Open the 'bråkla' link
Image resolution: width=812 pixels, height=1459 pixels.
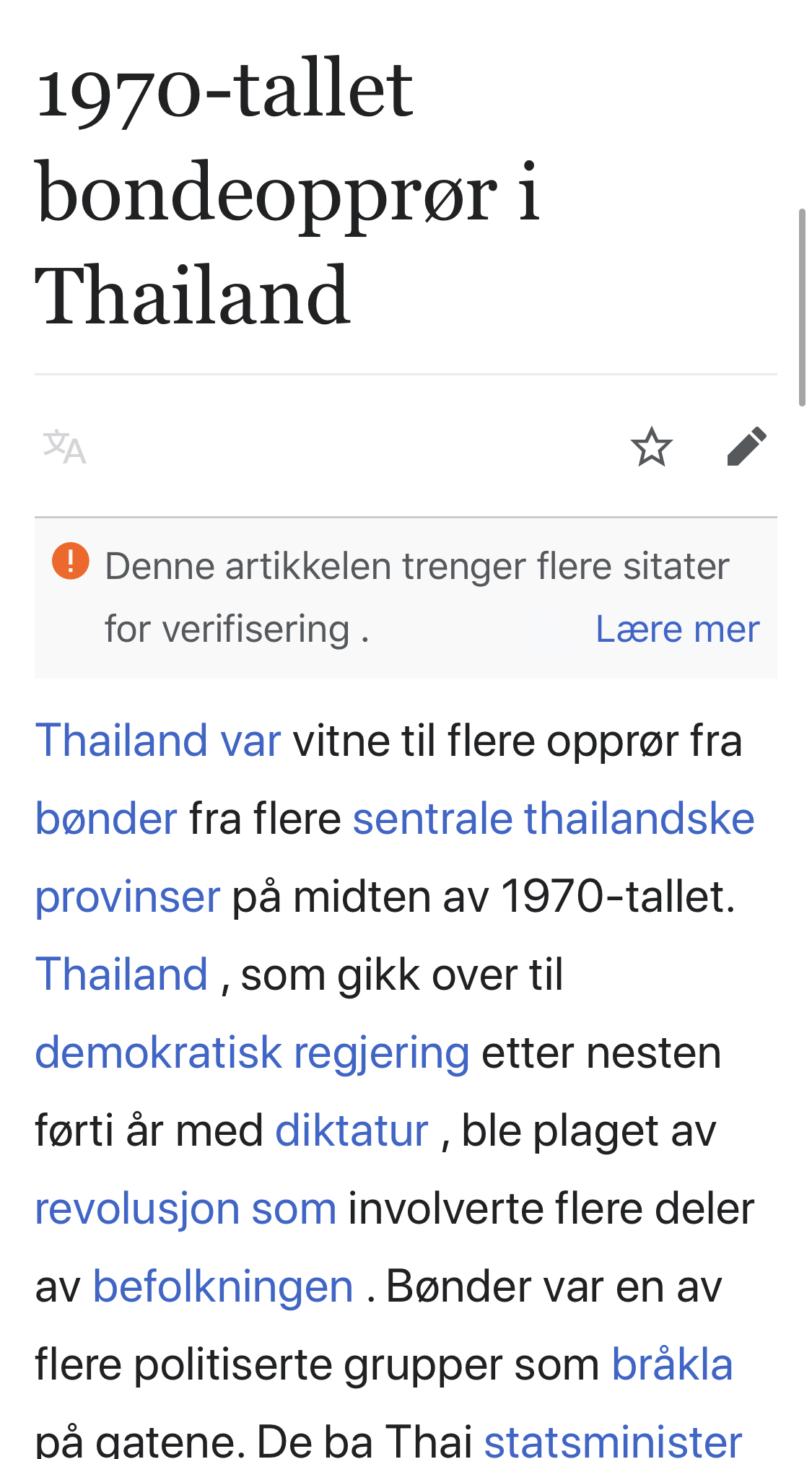[x=672, y=1364]
